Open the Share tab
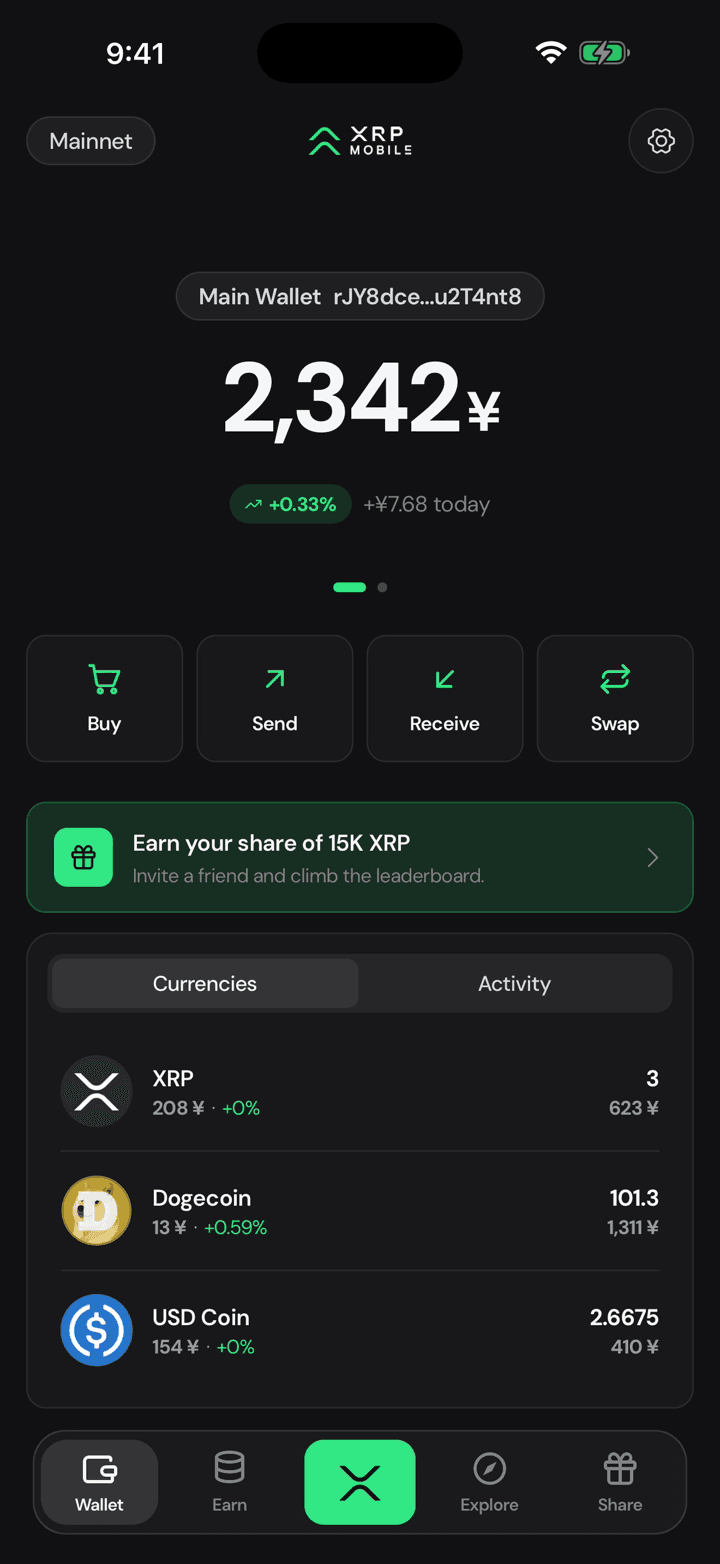 (620, 1482)
